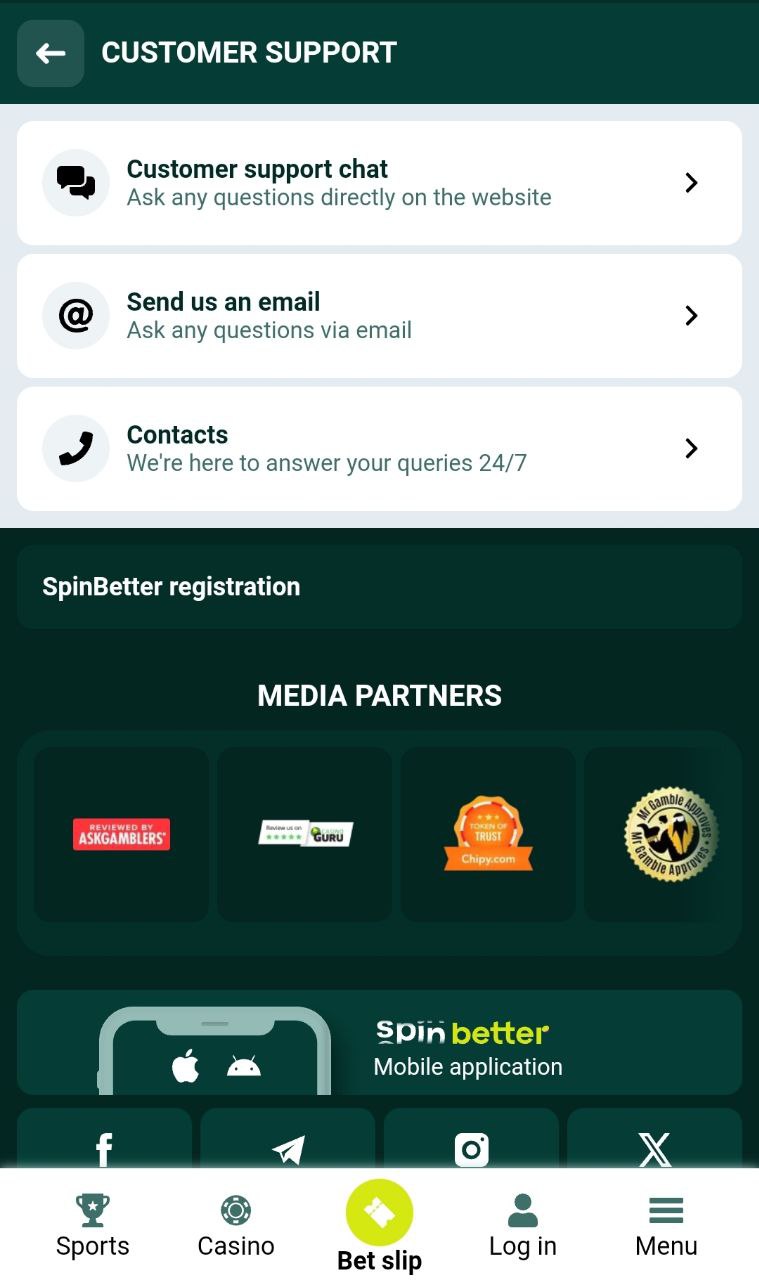Image resolution: width=759 pixels, height=1280 pixels.
Task: Open the Casino Guru partner tile
Action: [305, 834]
